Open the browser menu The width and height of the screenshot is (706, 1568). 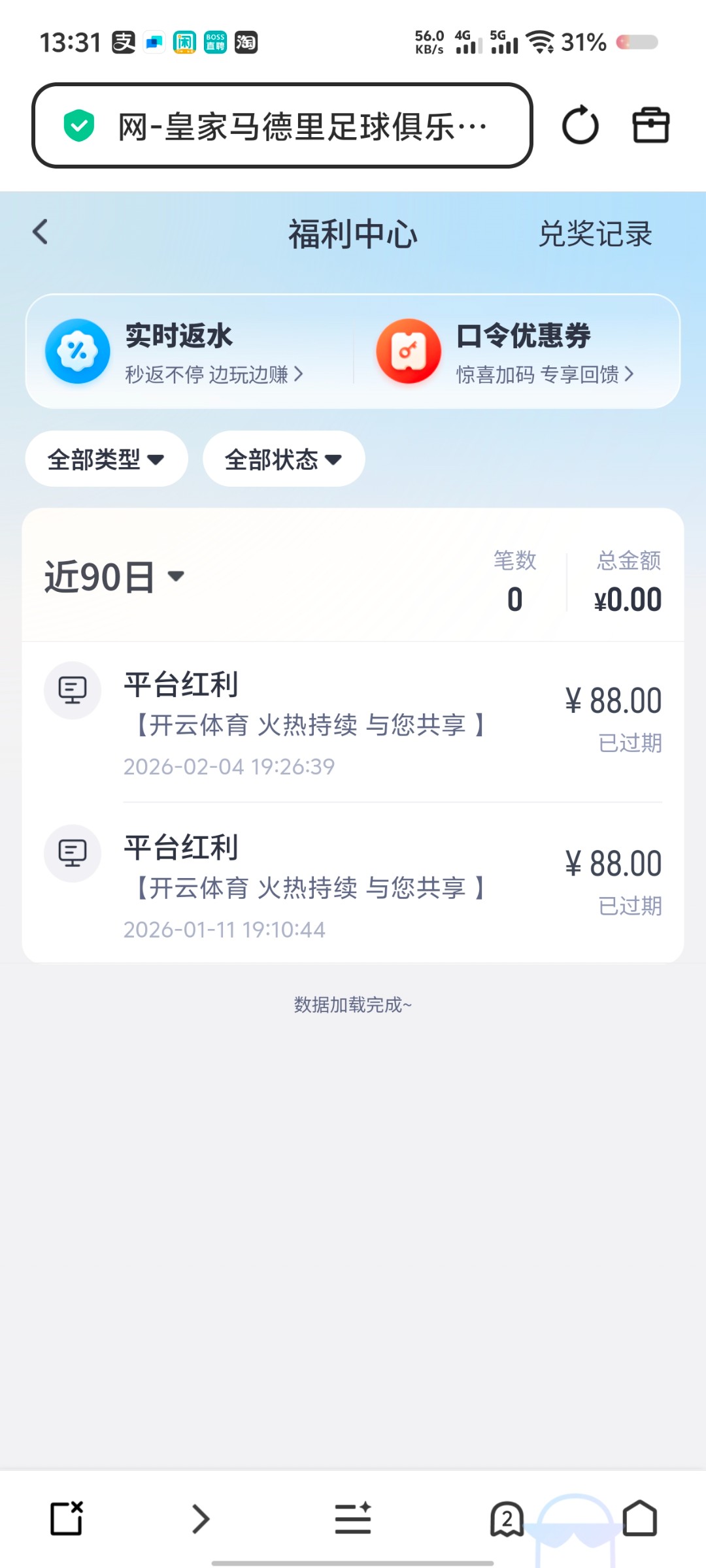pyautogui.click(x=353, y=1518)
